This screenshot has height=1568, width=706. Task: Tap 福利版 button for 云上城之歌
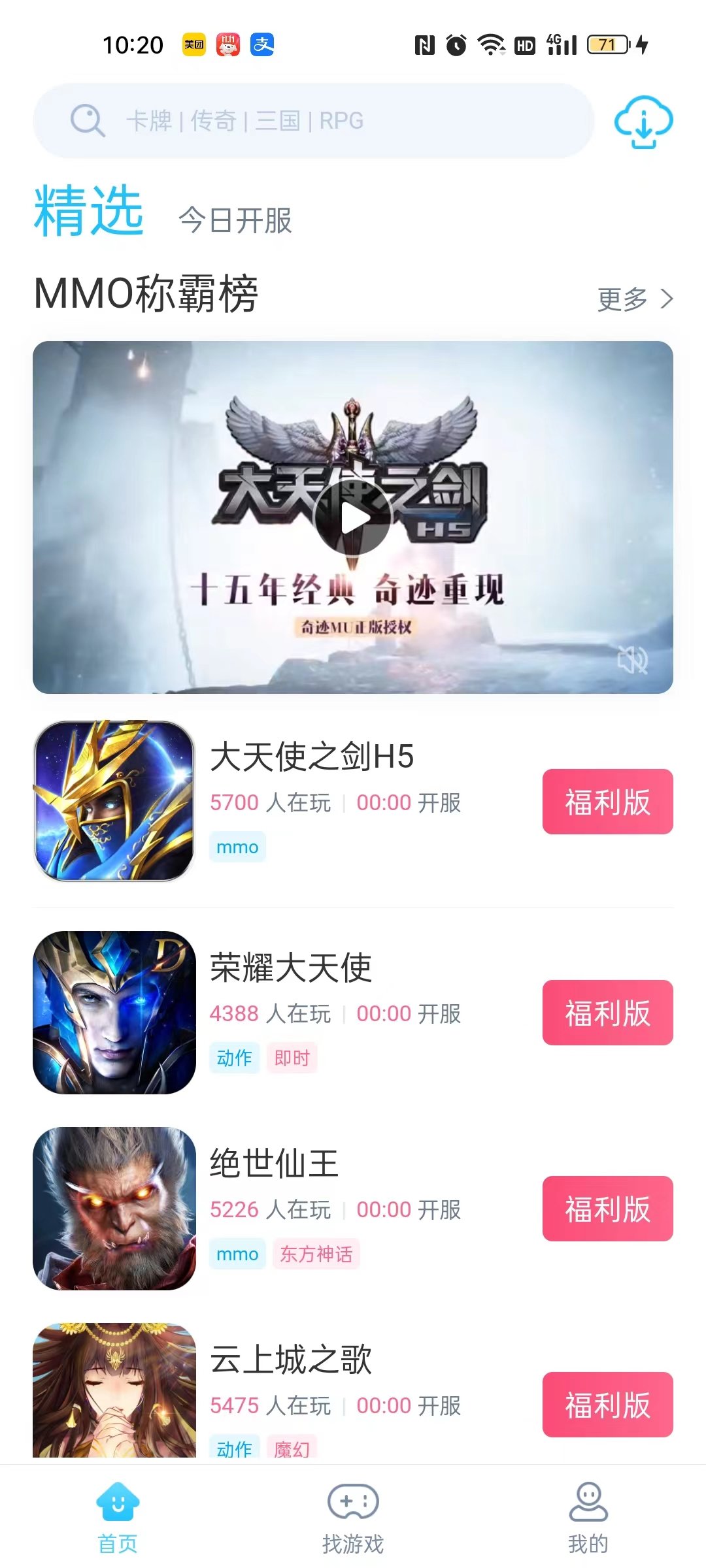coord(607,1405)
